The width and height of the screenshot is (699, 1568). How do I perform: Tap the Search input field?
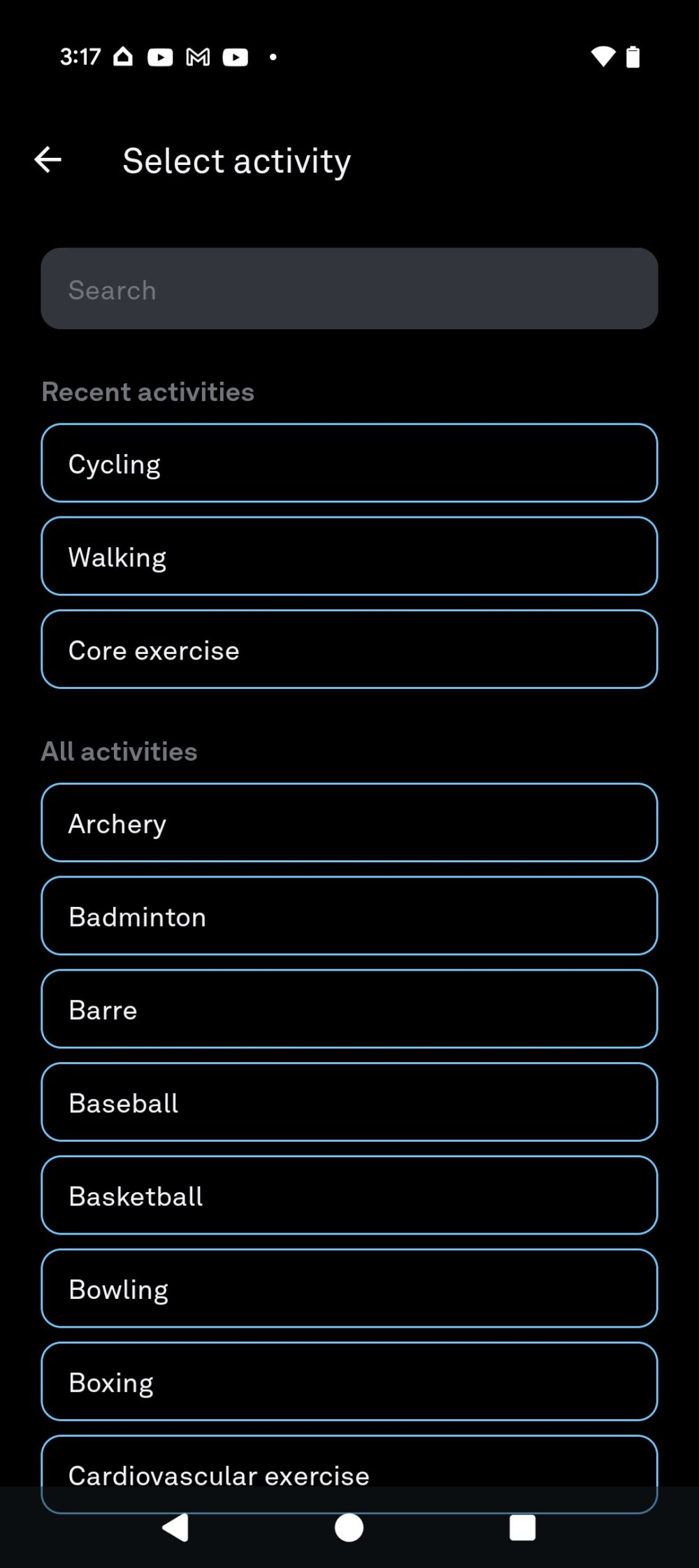pos(349,289)
